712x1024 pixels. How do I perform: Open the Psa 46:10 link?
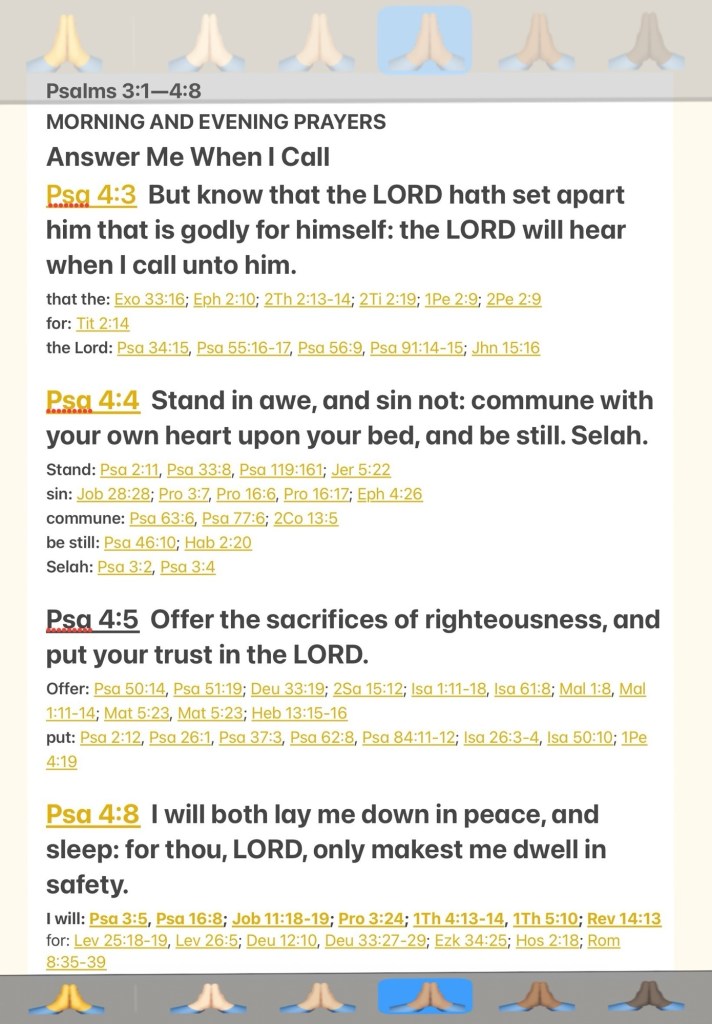click(139, 542)
